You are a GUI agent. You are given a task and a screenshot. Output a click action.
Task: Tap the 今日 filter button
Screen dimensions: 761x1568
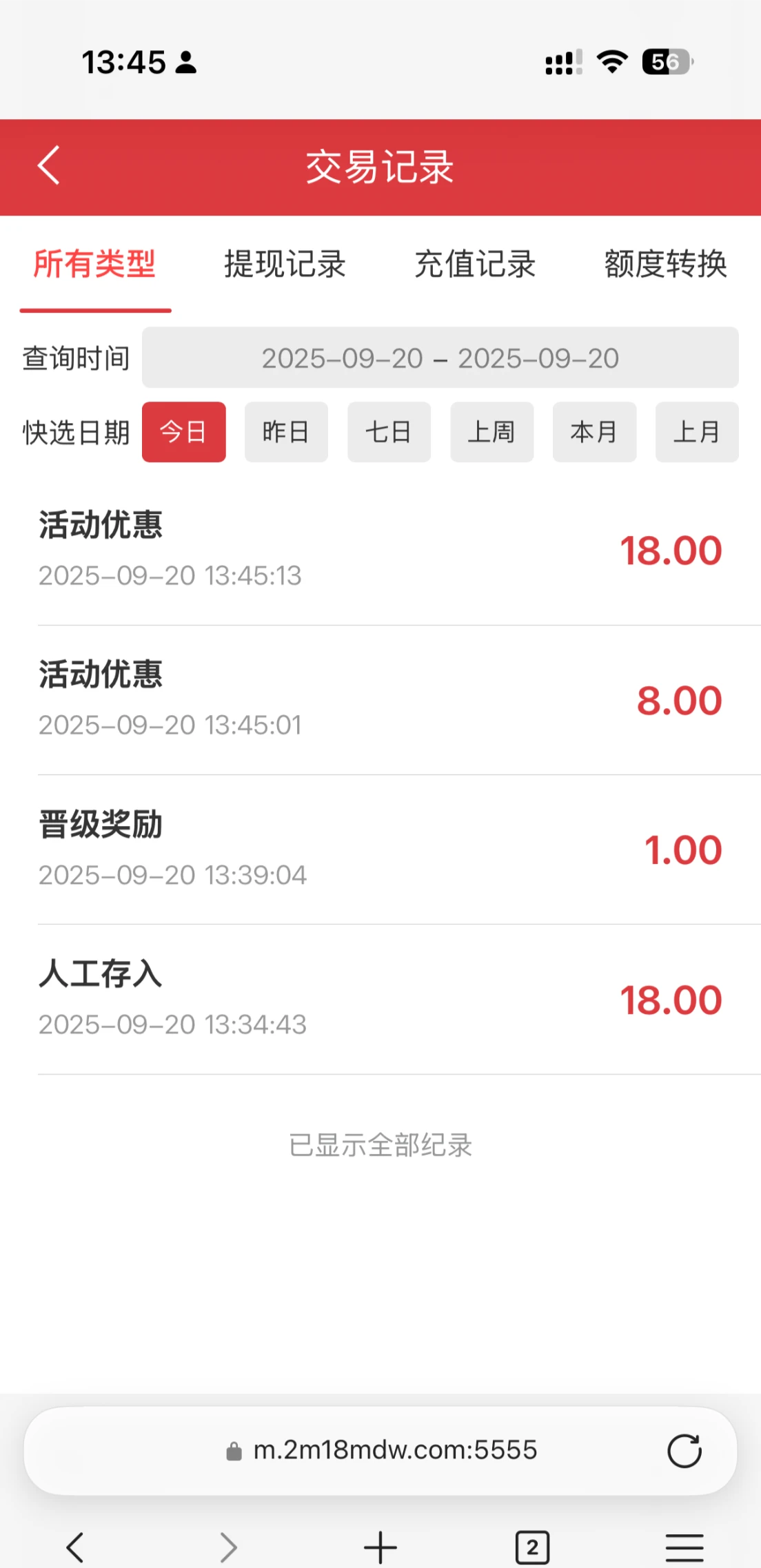click(183, 432)
